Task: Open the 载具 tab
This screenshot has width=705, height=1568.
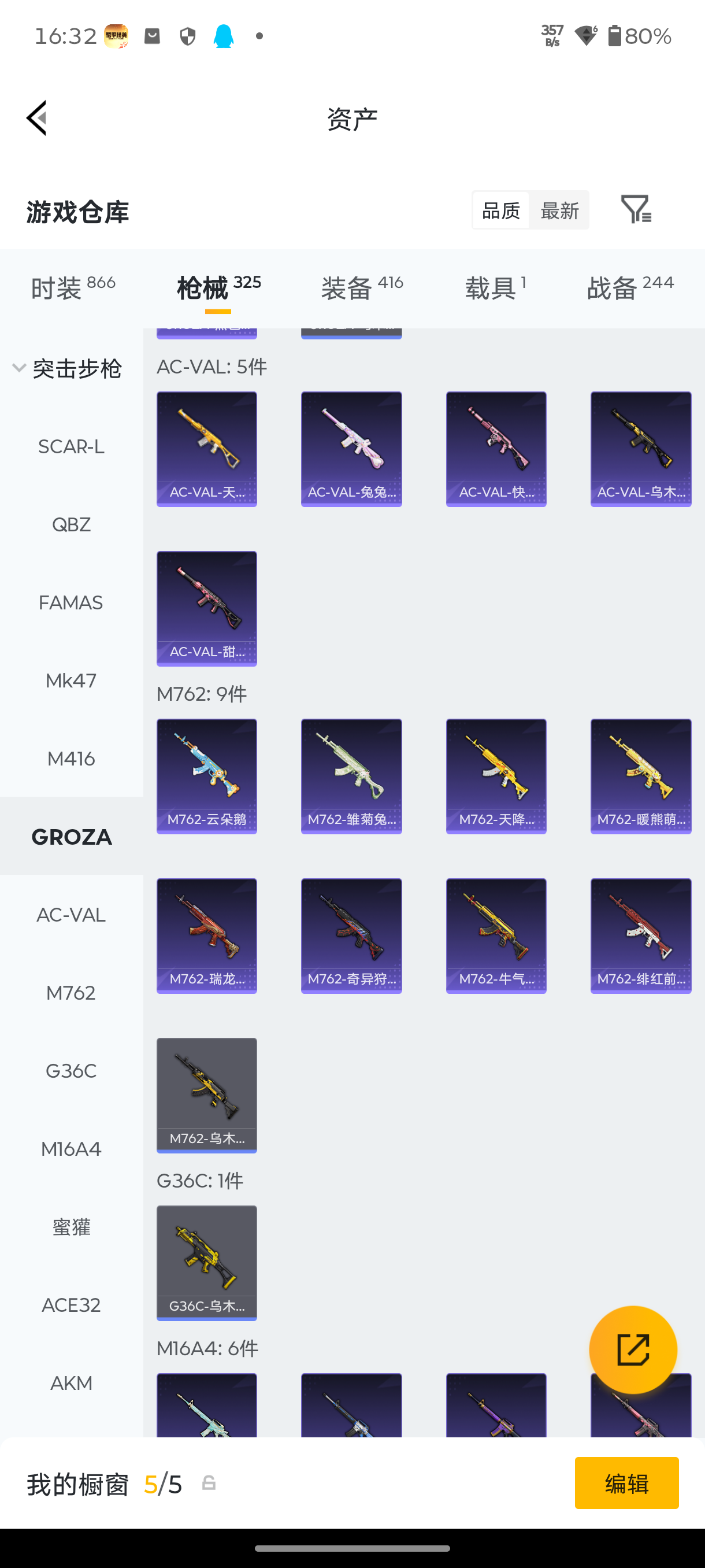Action: click(495, 287)
